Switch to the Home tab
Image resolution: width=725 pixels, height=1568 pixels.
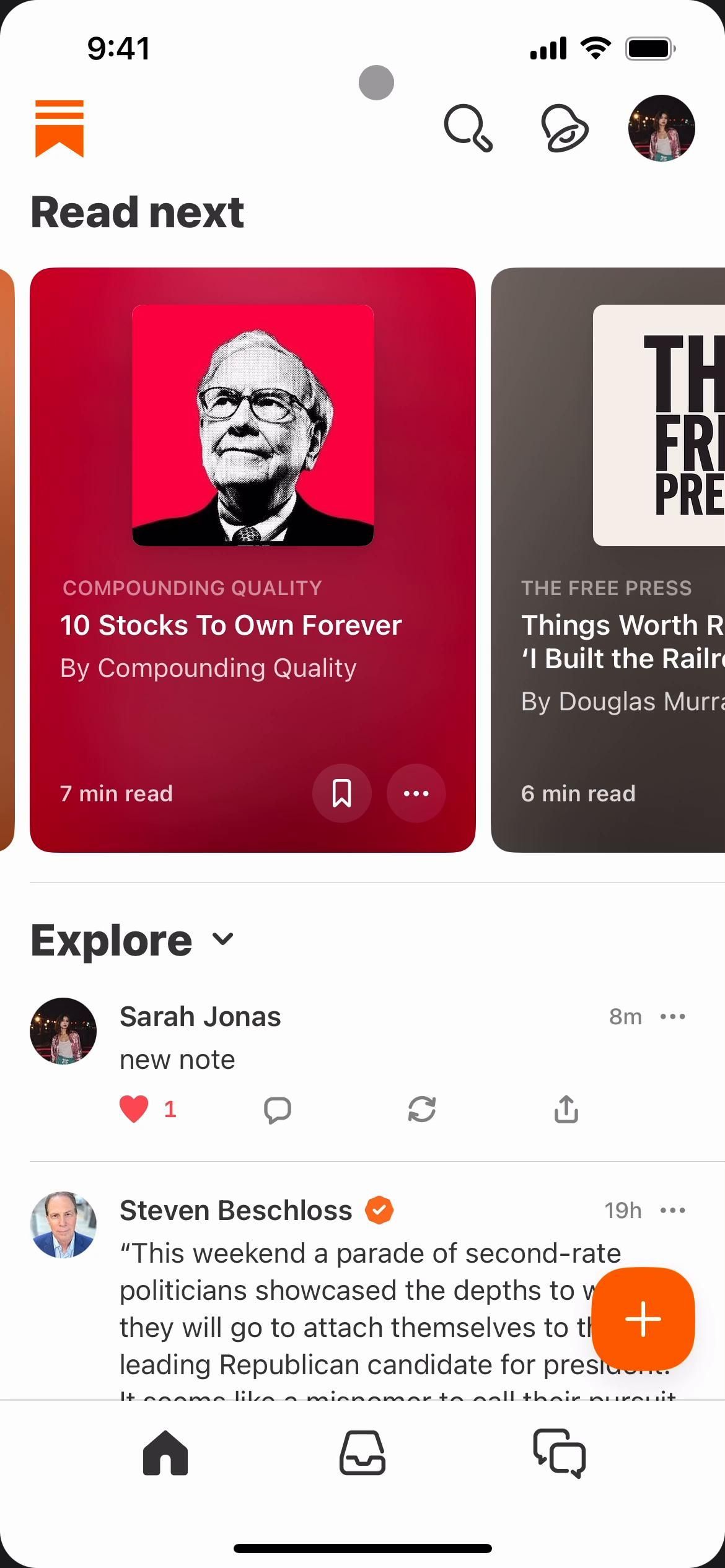tap(165, 1453)
